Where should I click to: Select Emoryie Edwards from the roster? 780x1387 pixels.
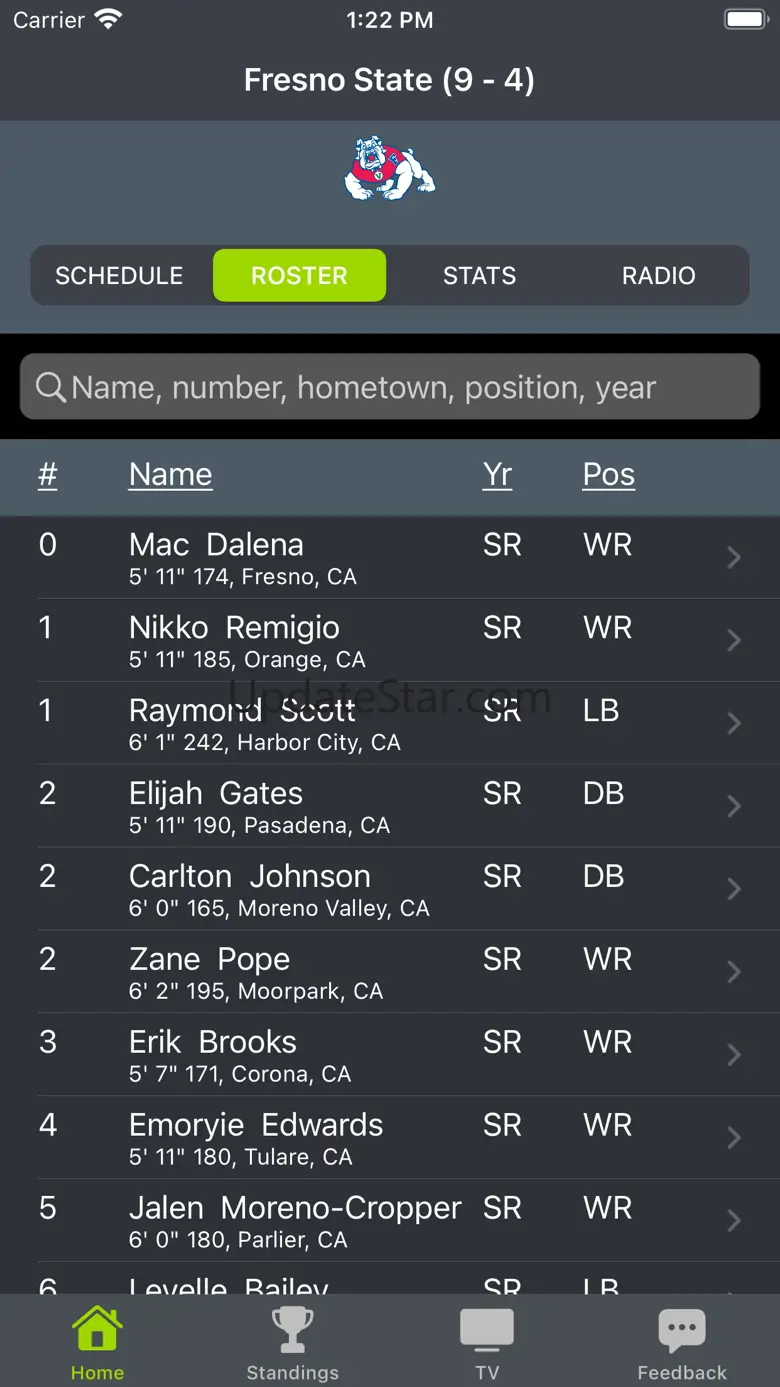[x=390, y=1139]
